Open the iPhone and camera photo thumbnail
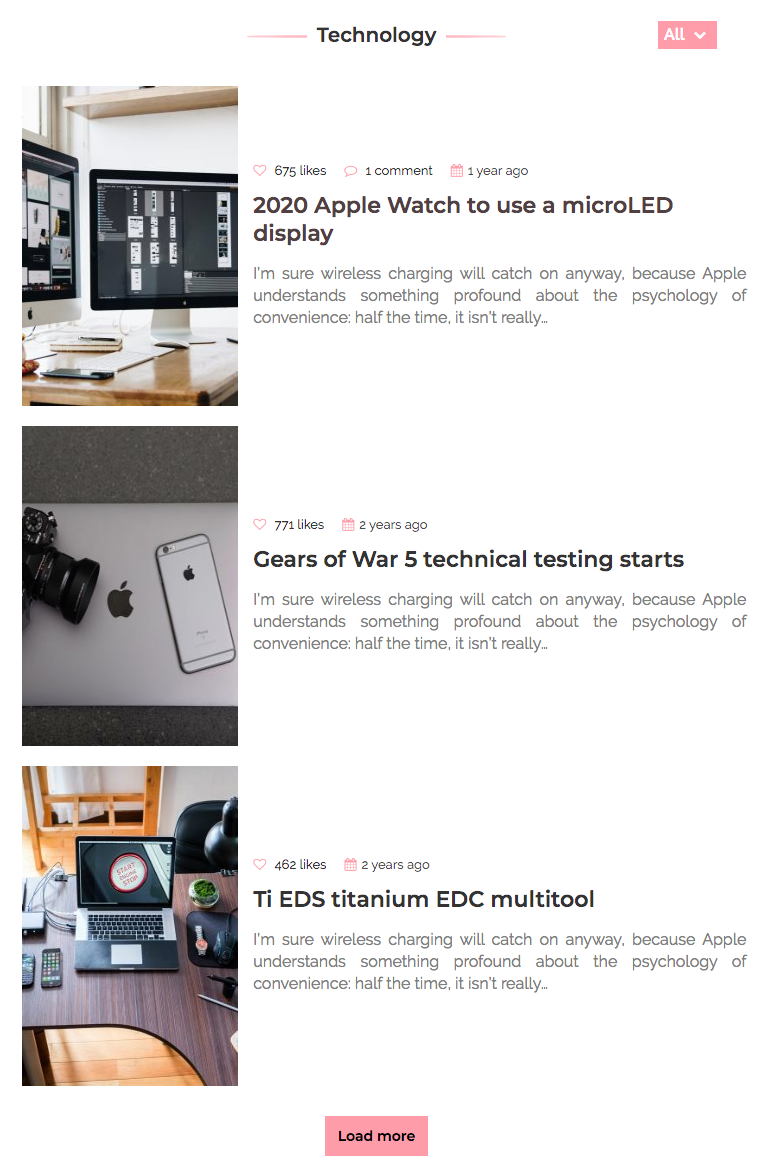The height and width of the screenshot is (1171, 773). [130, 586]
